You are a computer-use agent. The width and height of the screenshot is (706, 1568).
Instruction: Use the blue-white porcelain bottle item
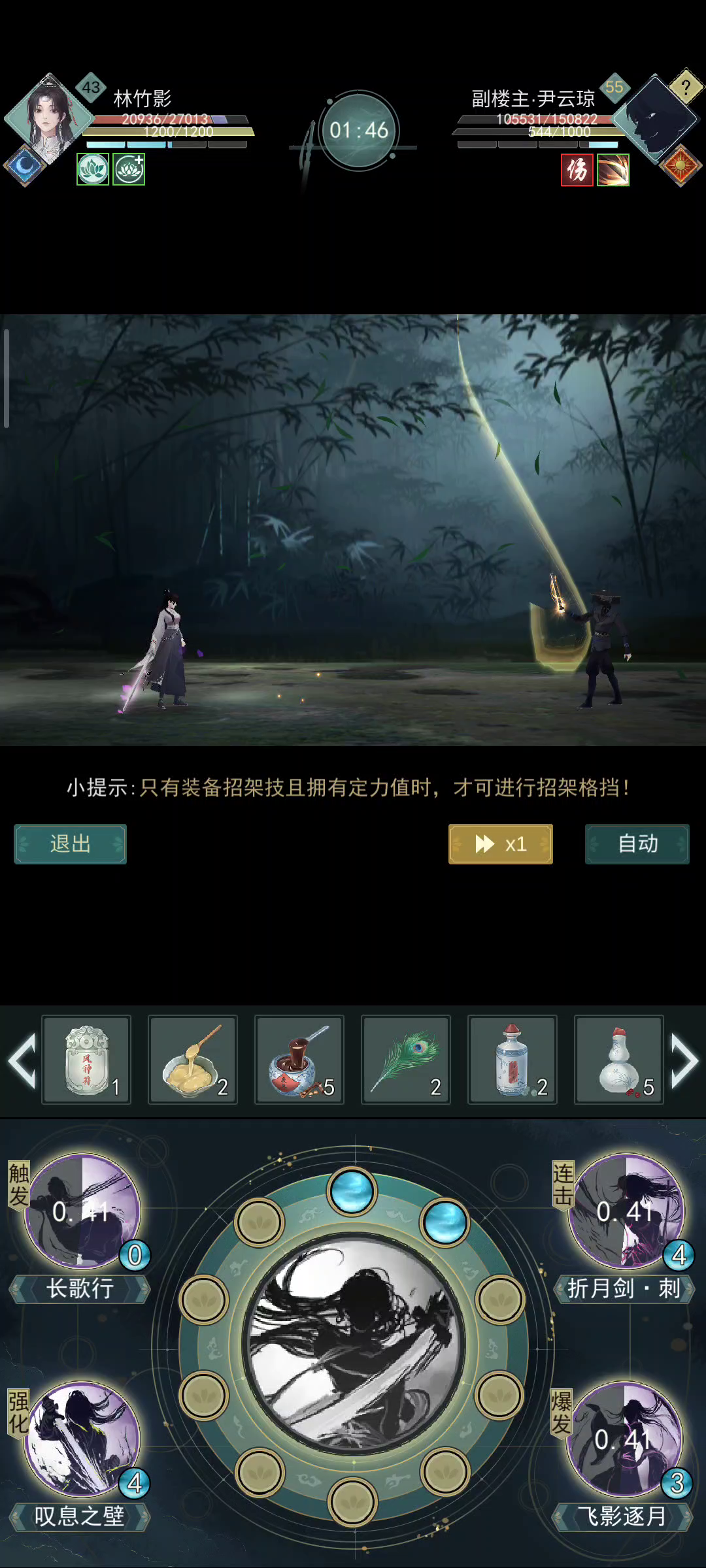[x=513, y=1060]
